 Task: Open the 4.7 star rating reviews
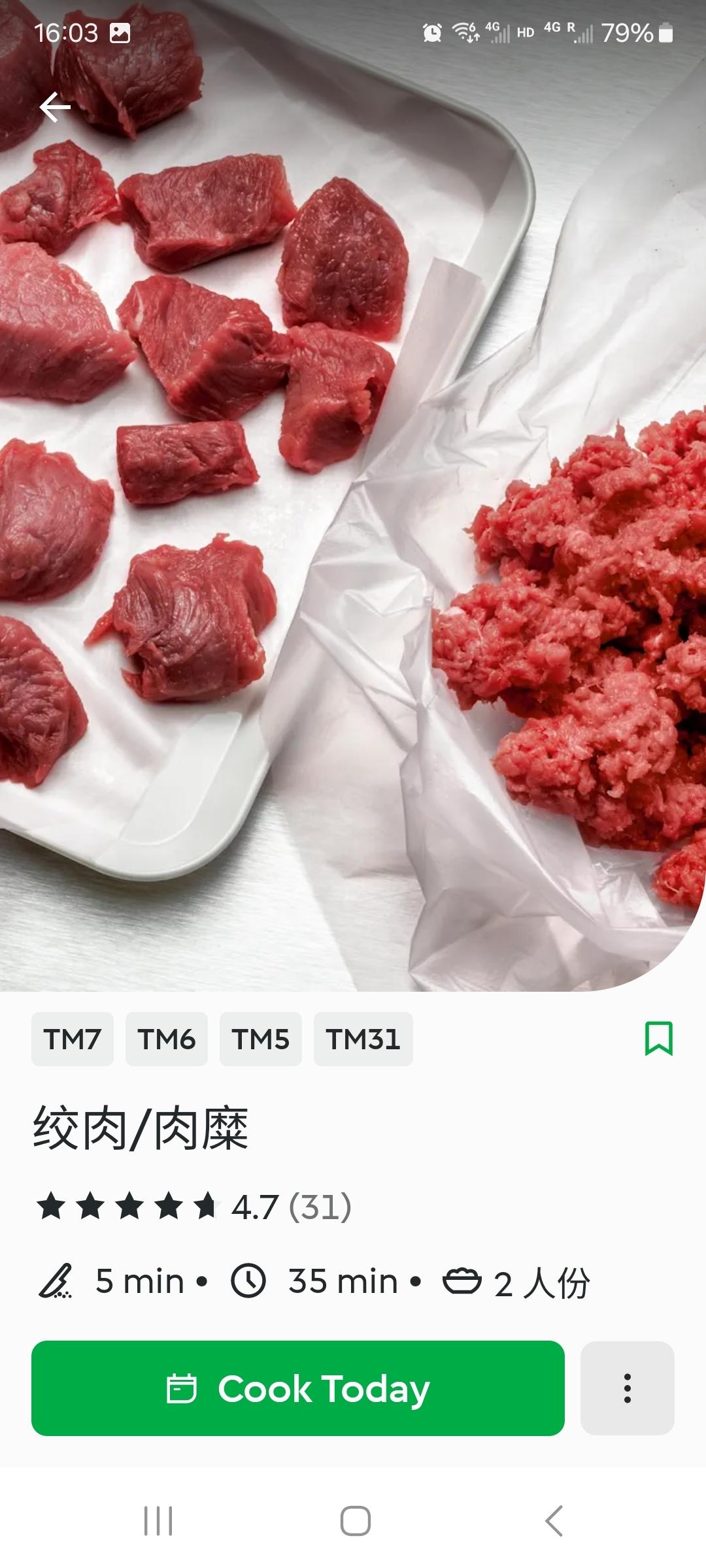click(194, 1206)
